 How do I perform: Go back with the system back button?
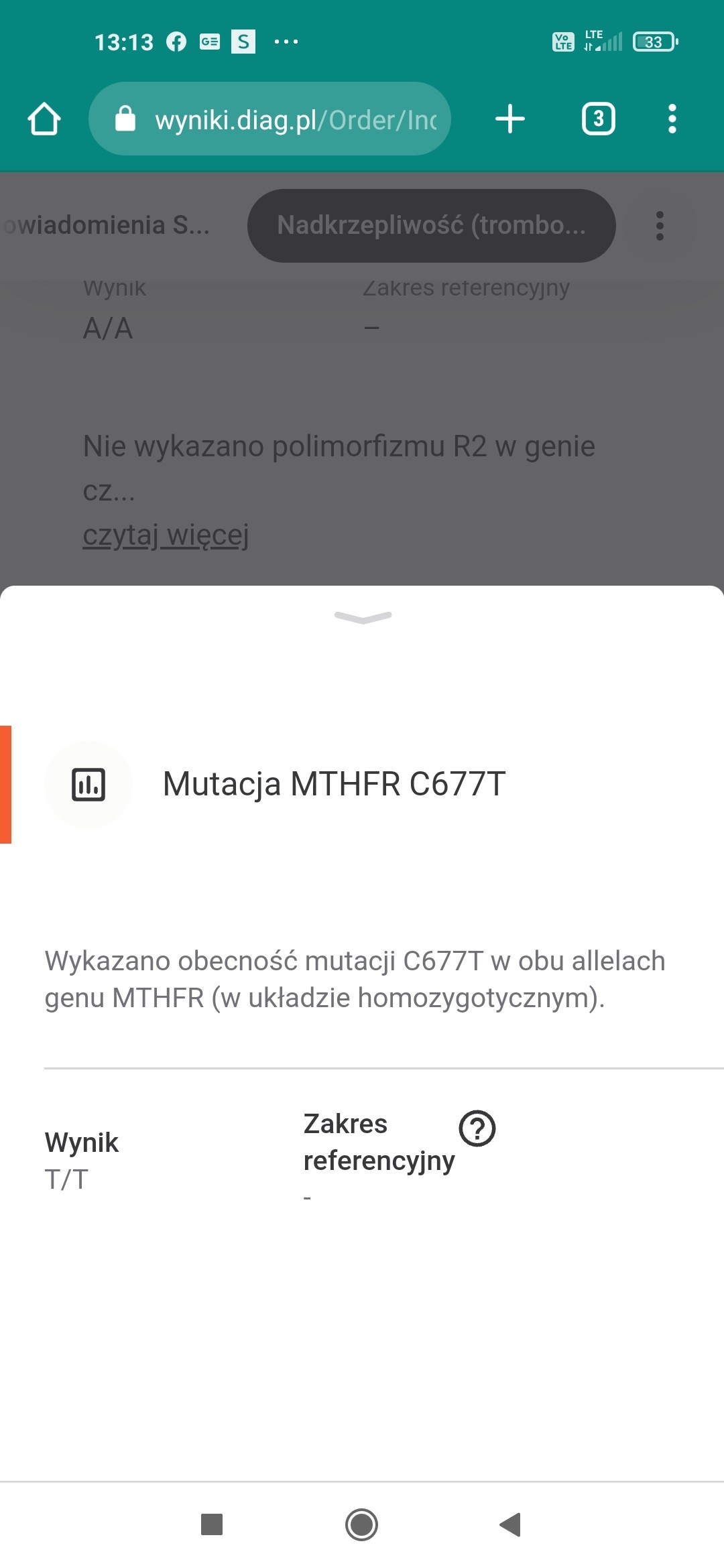(511, 1524)
